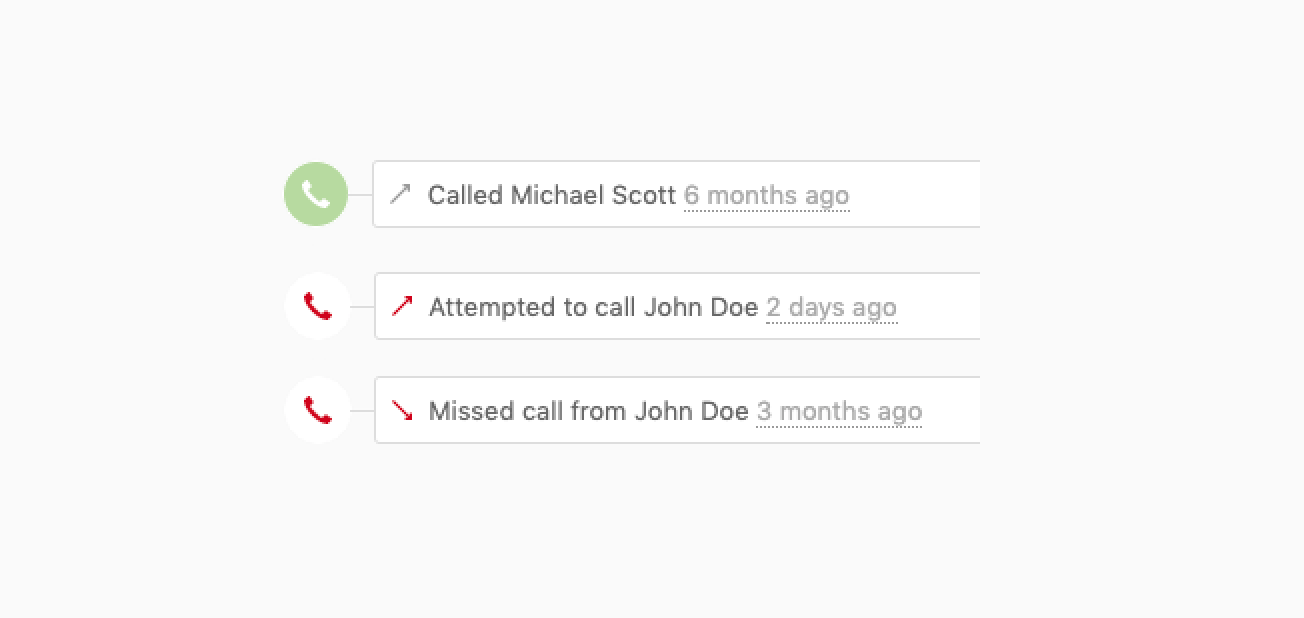Show the exact date for 3 months ago
Image resolution: width=1304 pixels, height=618 pixels.
click(838, 411)
